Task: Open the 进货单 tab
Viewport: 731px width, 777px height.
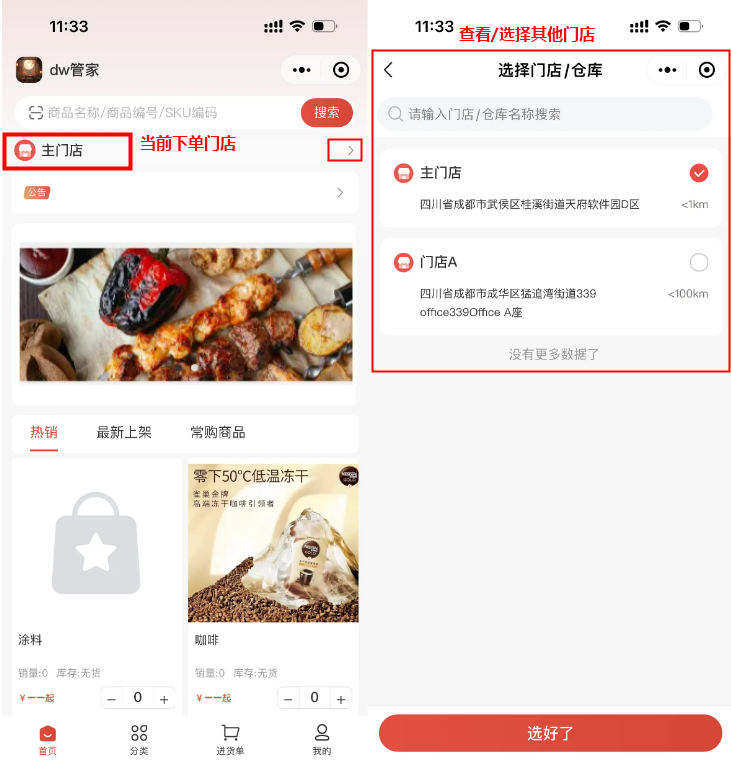Action: tap(230, 740)
